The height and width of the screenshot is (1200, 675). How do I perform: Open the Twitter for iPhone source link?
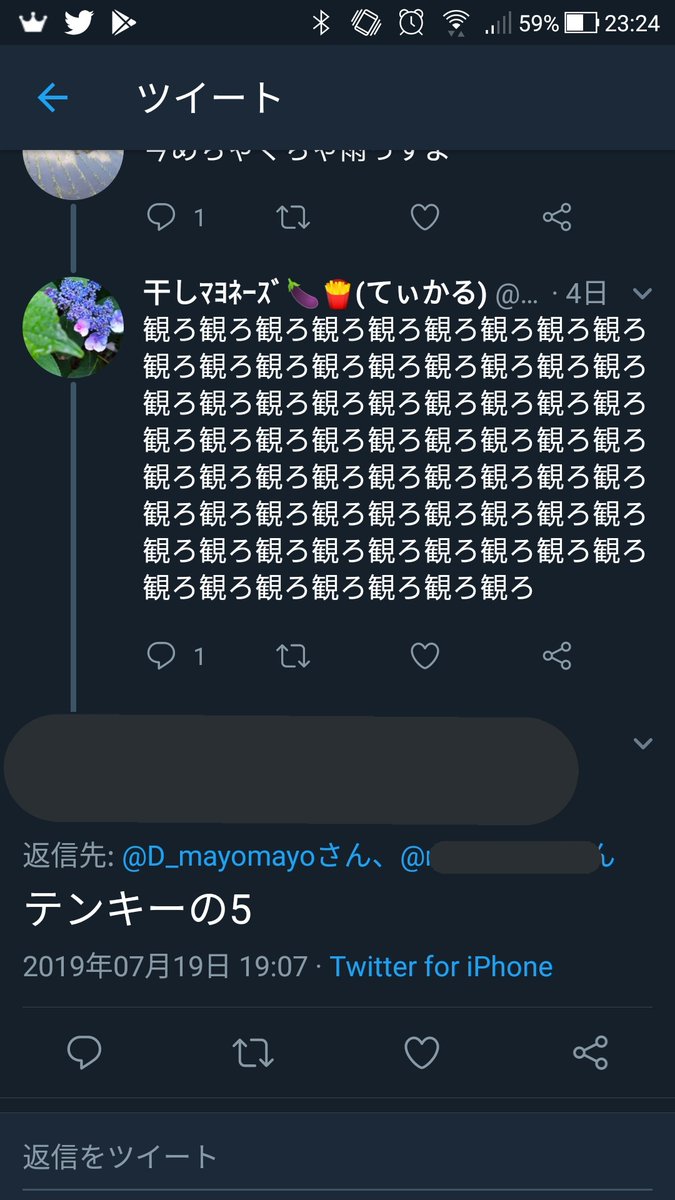(x=441, y=966)
